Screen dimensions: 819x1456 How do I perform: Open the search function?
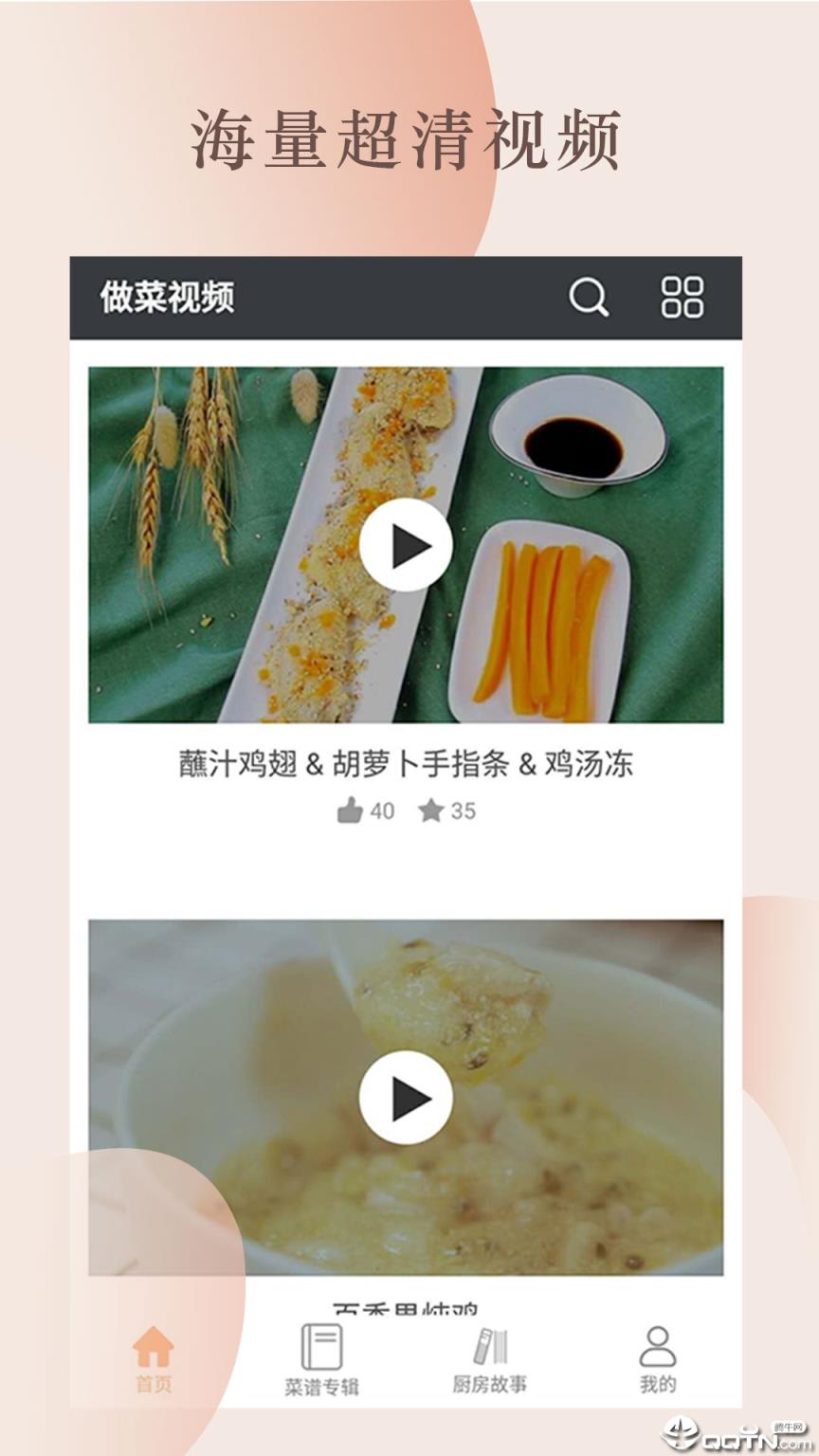coord(588,299)
